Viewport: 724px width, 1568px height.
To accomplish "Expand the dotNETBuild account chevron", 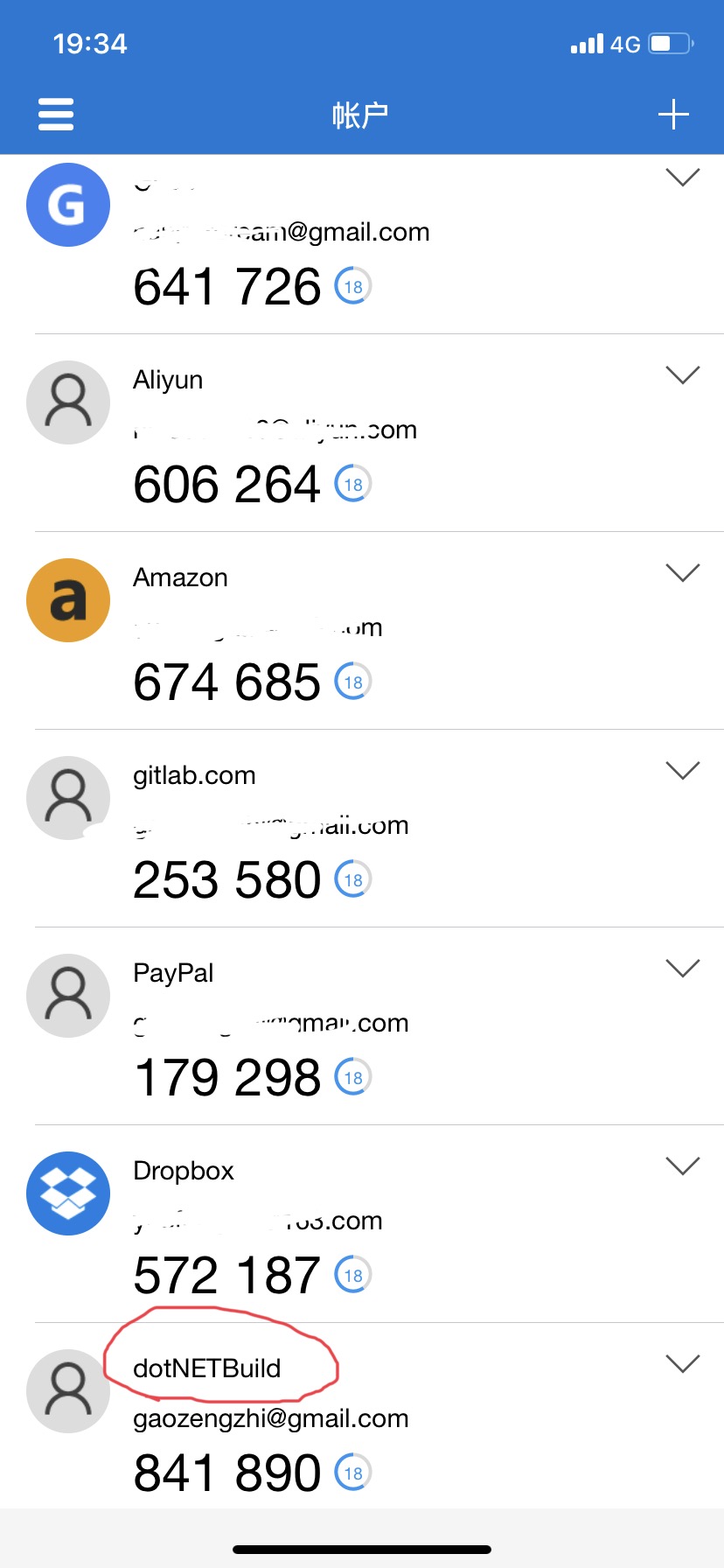I will click(x=682, y=1364).
